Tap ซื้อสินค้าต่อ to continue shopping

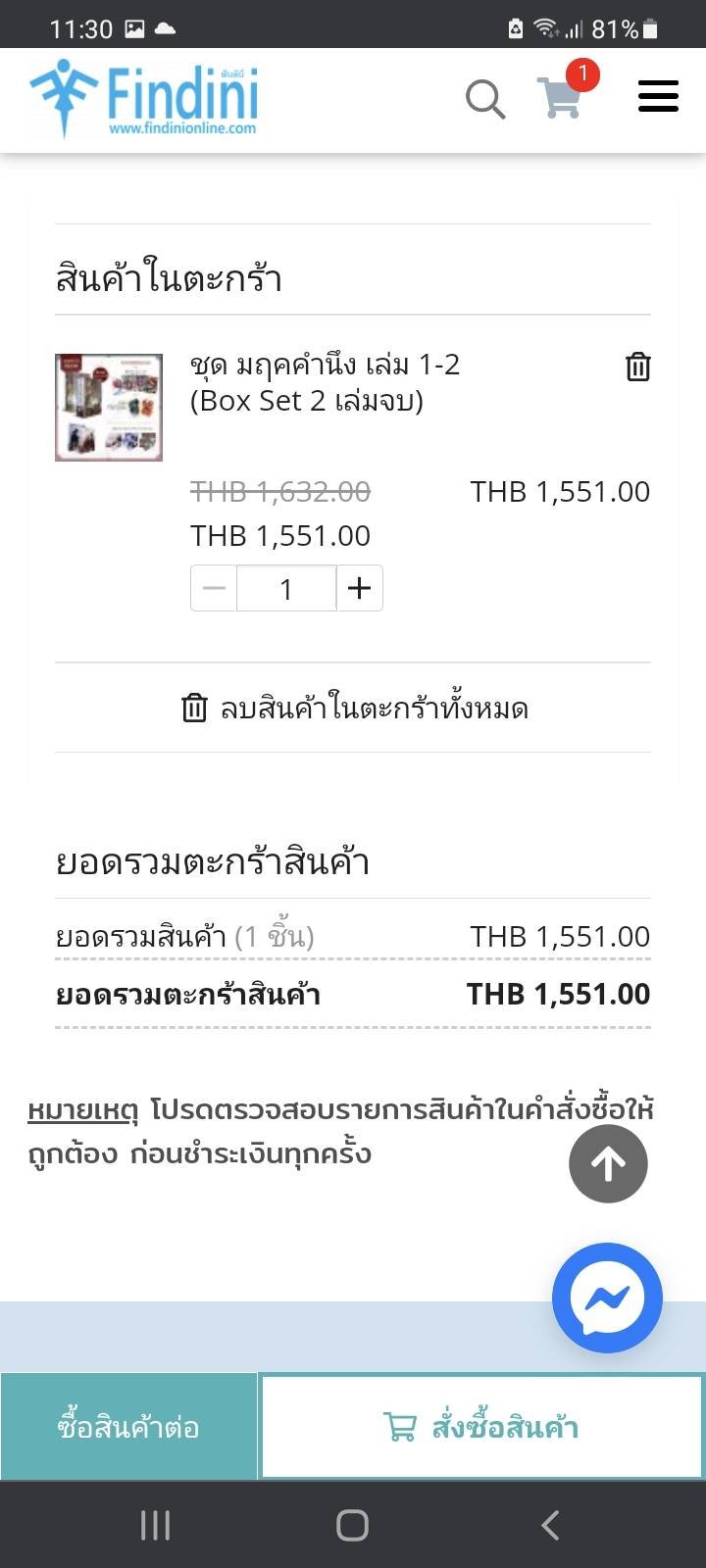[x=128, y=1427]
